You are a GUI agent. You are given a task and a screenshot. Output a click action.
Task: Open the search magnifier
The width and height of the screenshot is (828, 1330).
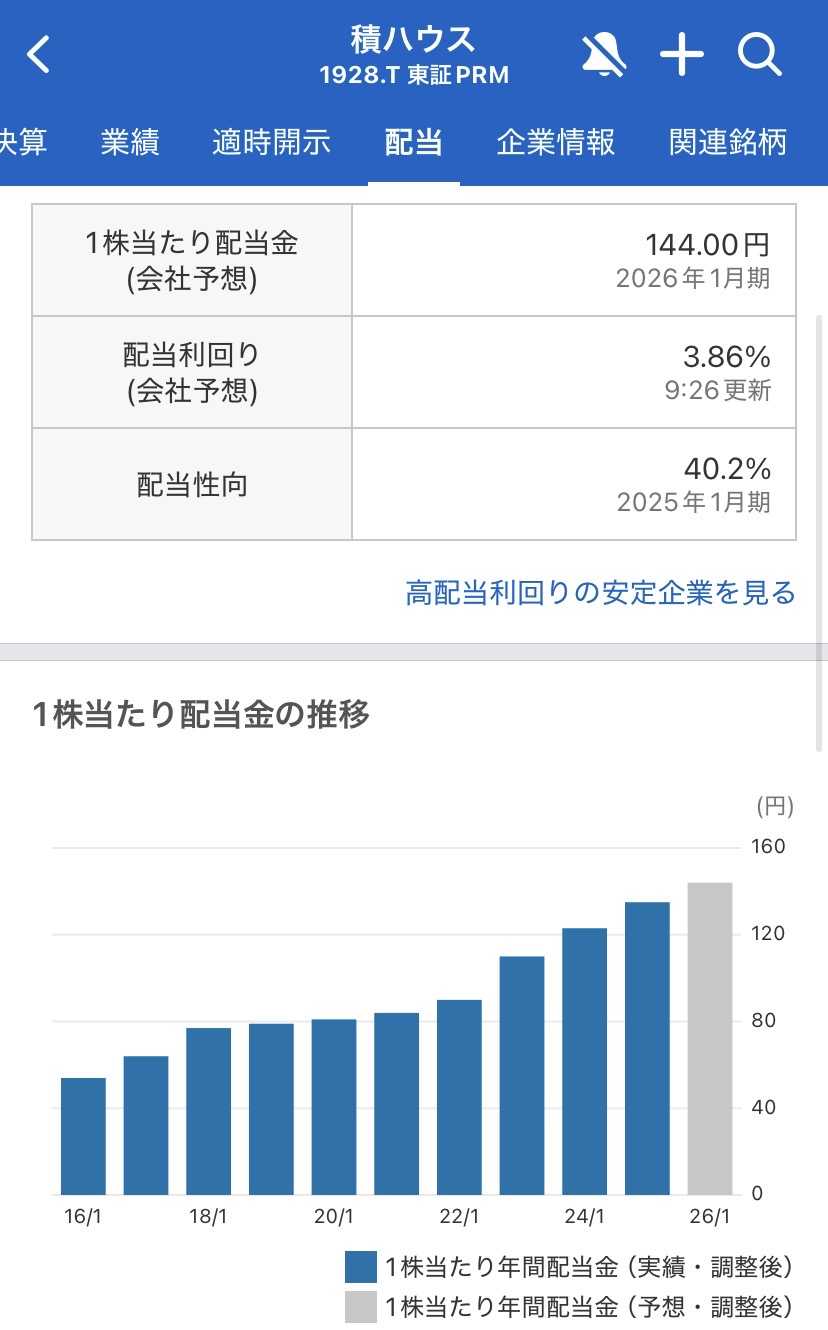point(759,55)
